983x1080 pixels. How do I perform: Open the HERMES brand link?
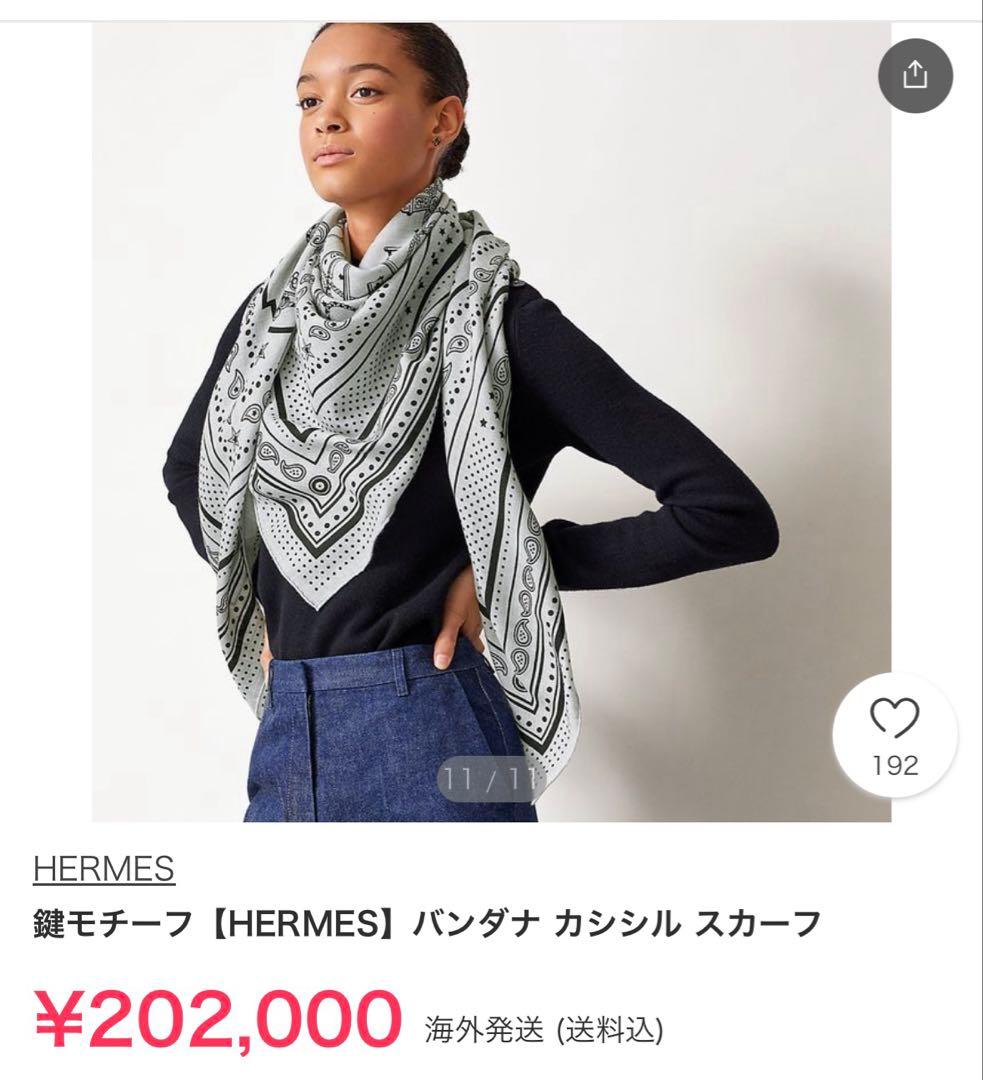click(104, 868)
